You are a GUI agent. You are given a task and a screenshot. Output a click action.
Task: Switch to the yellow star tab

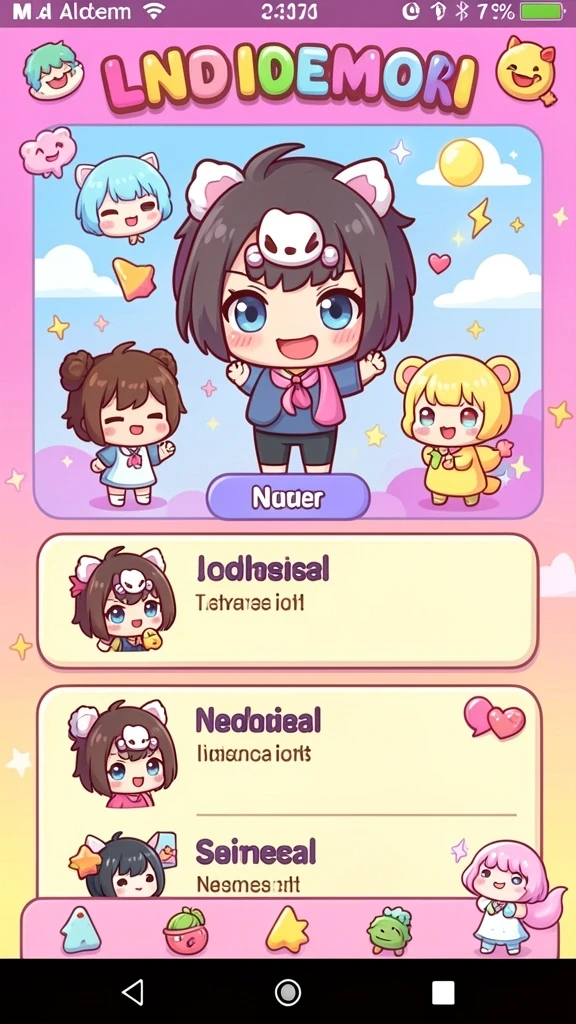tap(287, 929)
